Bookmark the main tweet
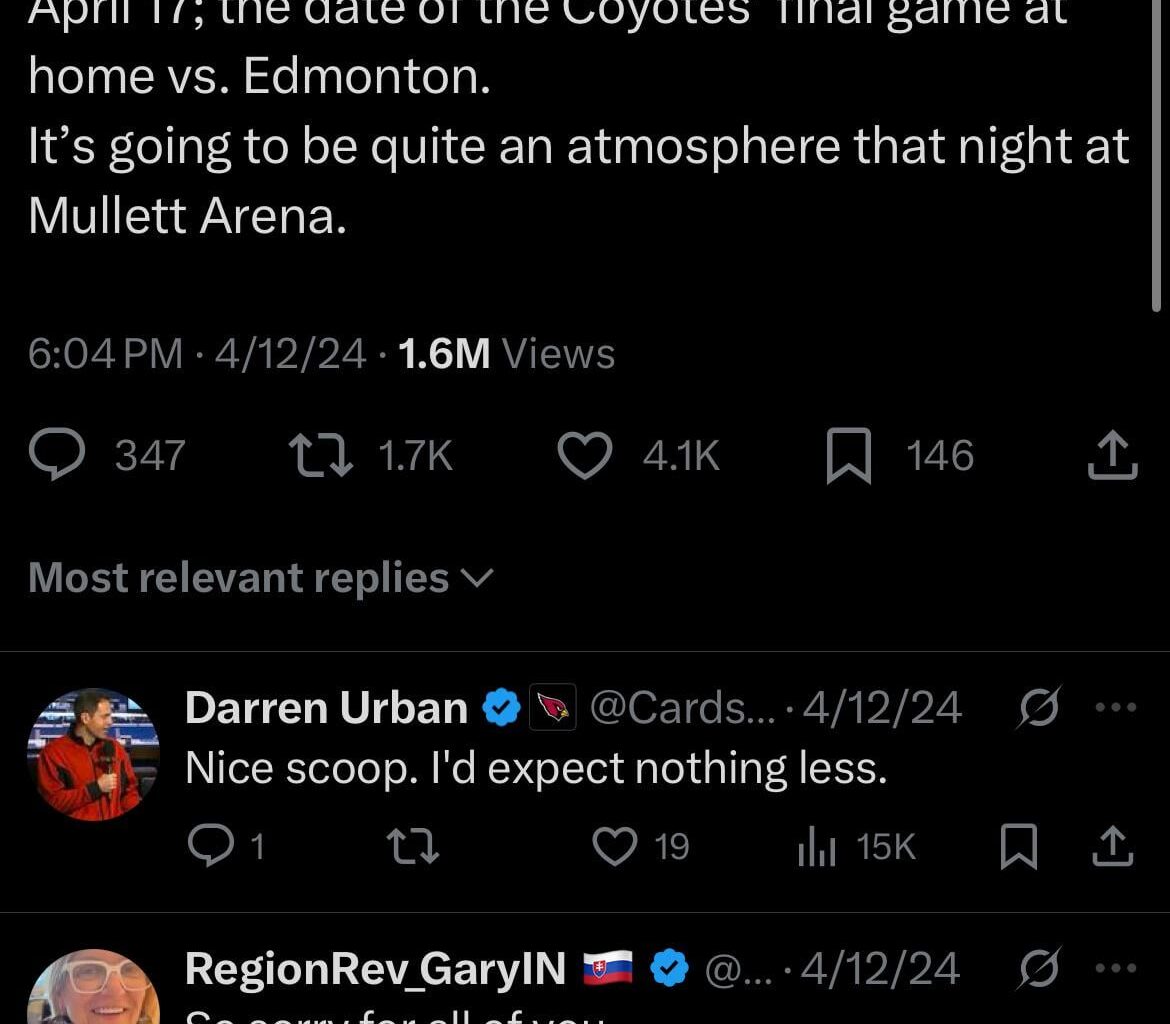The image size is (1170, 1024). (848, 457)
